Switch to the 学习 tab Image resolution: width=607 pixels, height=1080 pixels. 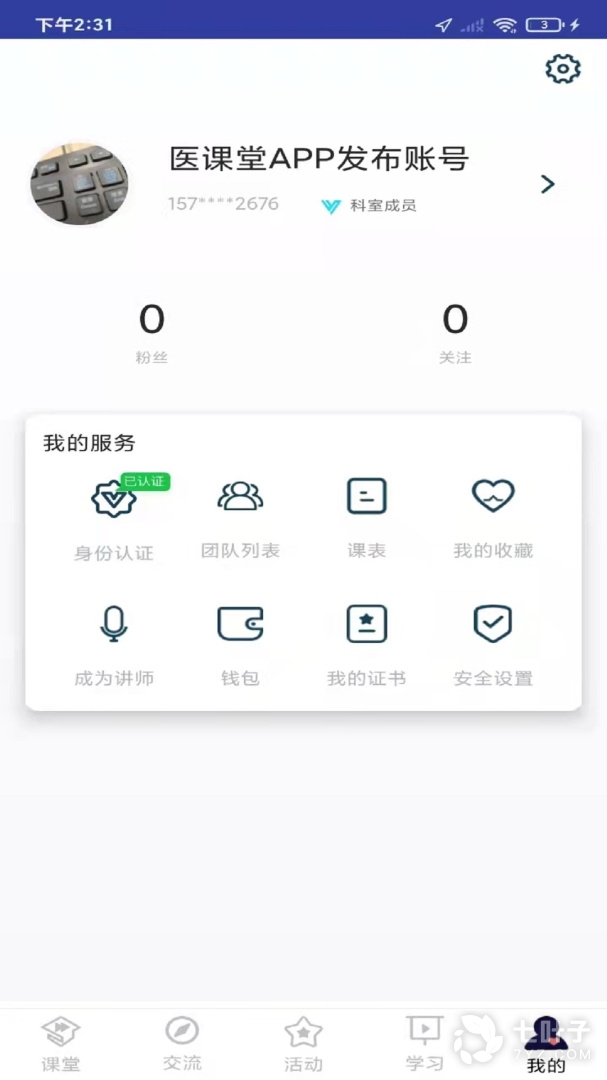(x=425, y=1044)
